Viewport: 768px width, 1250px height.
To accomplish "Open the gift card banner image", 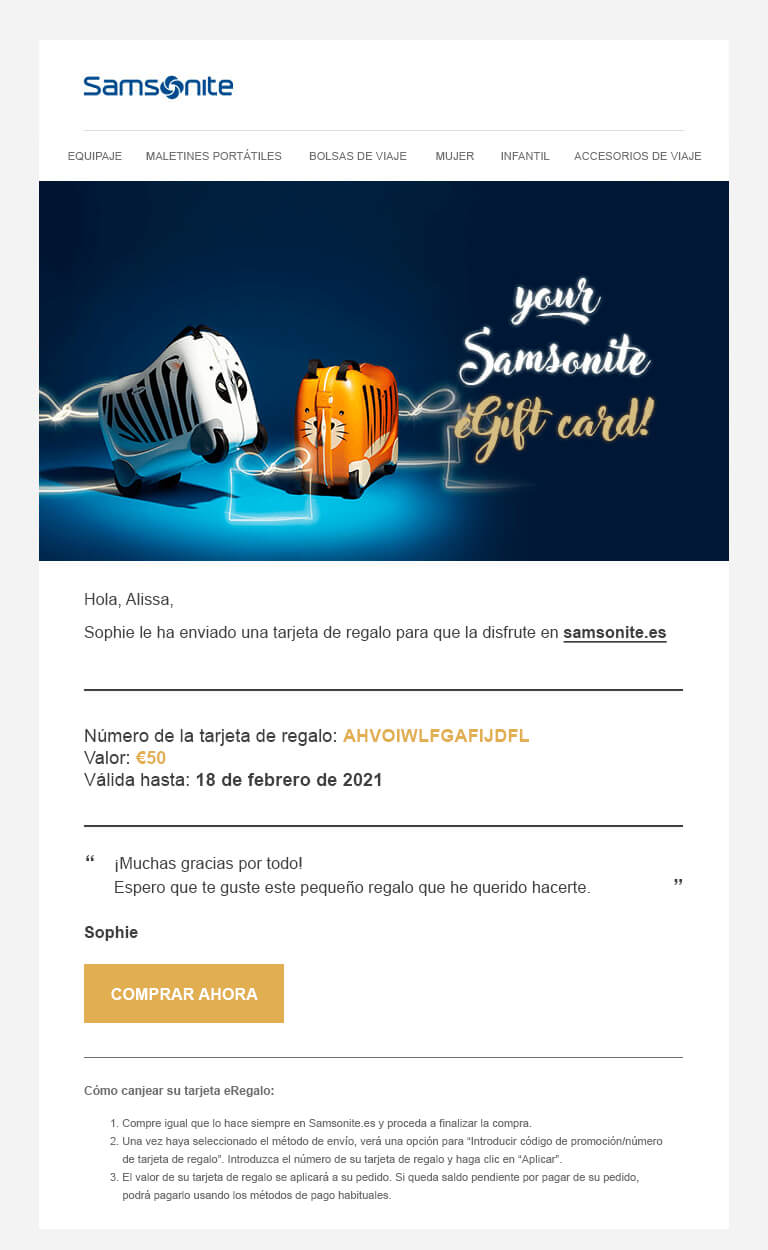I will click(384, 371).
